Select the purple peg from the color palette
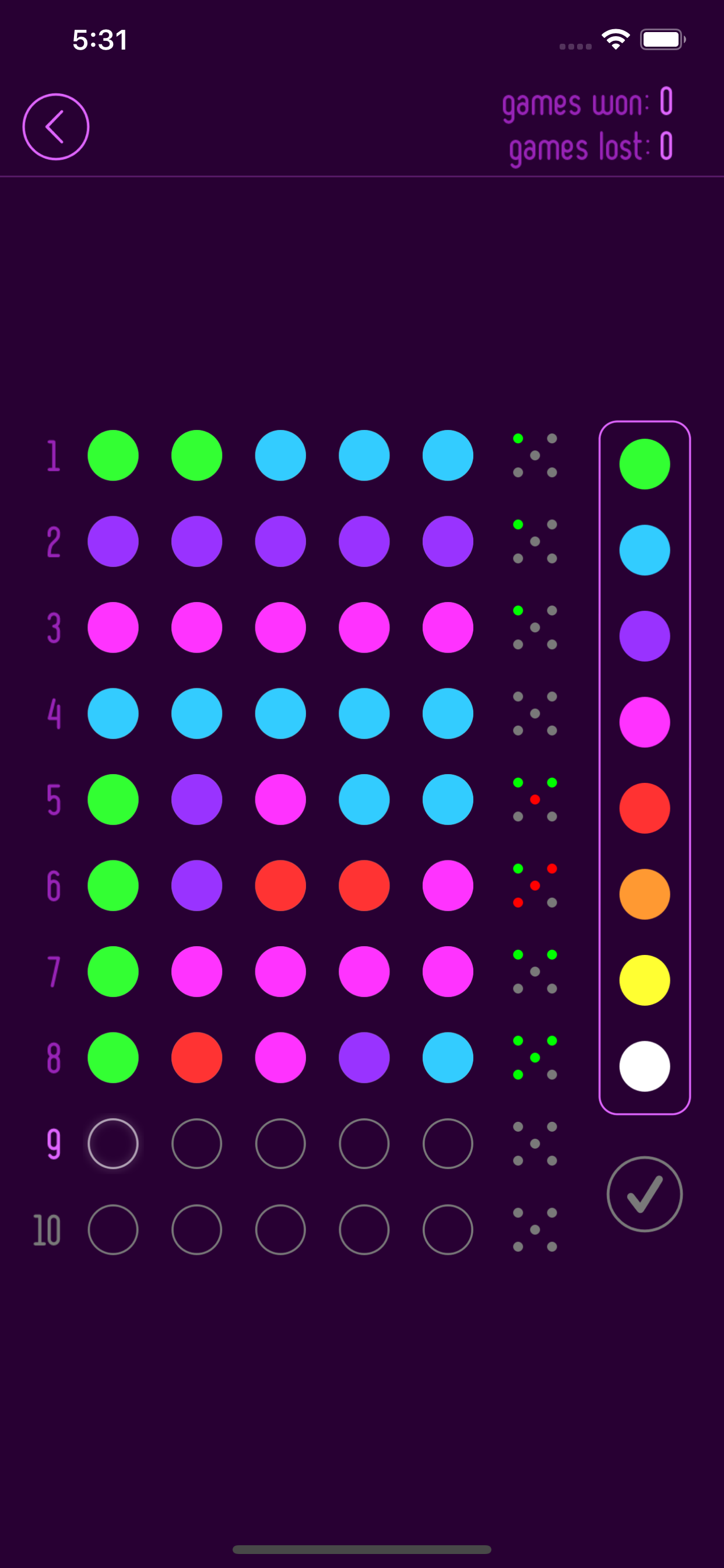This screenshot has width=724, height=1568. click(x=644, y=635)
